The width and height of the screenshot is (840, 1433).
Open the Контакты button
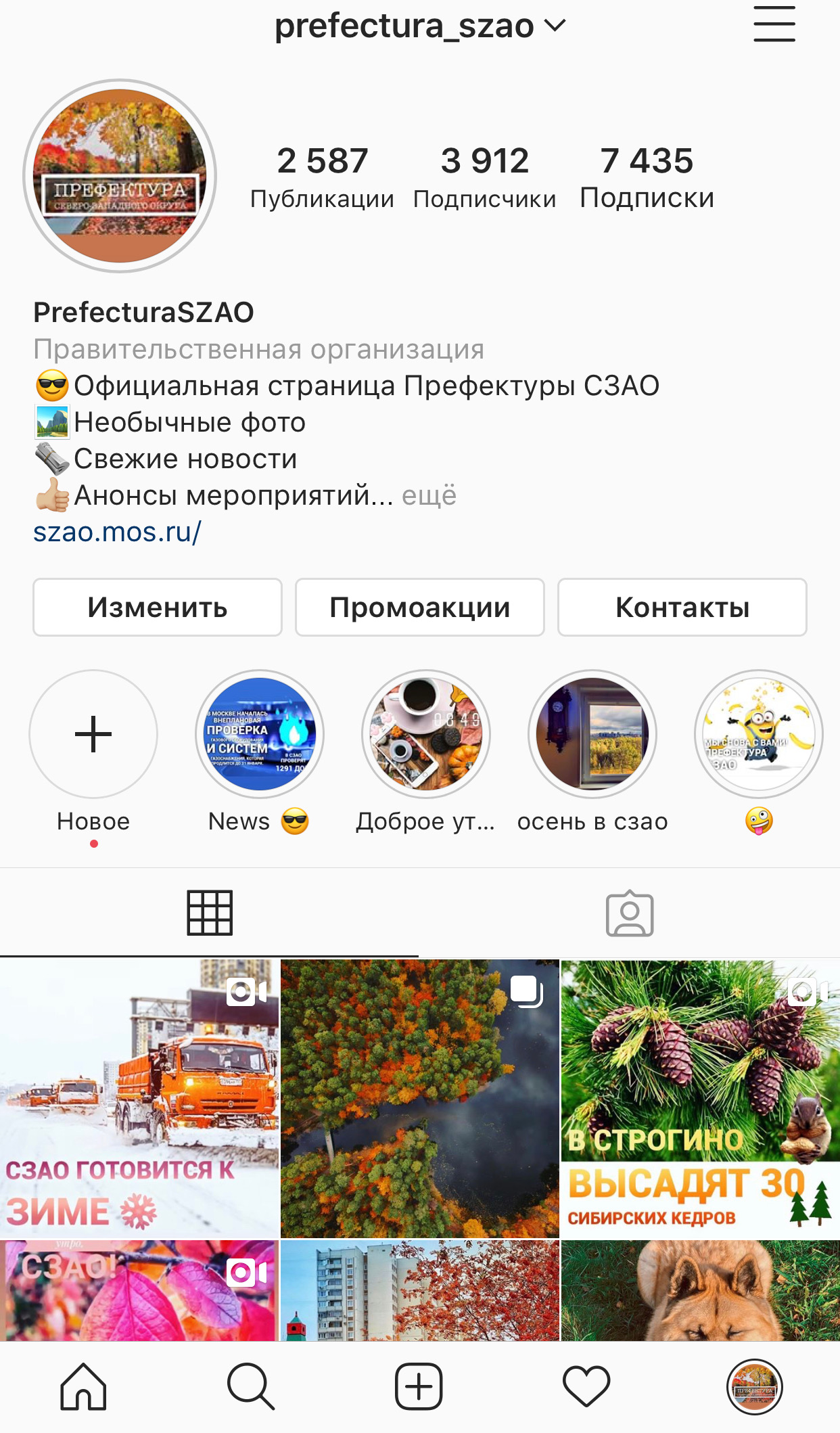[x=682, y=607]
